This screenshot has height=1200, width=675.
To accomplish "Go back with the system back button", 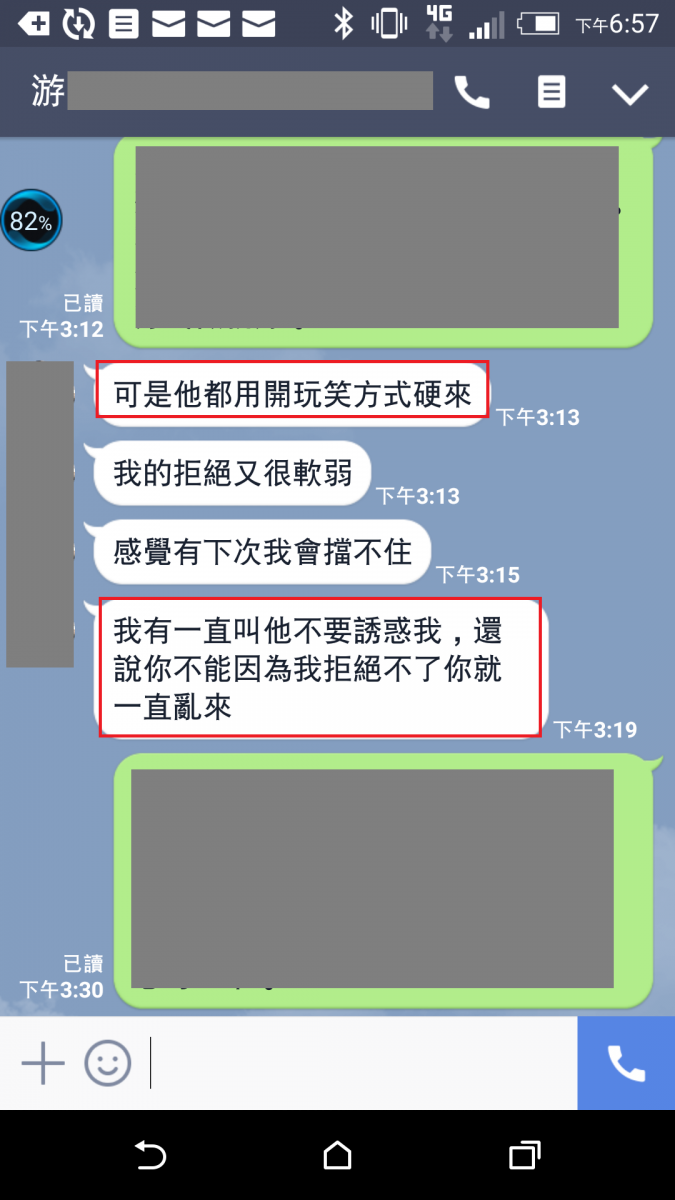I will pyautogui.click(x=150, y=1156).
